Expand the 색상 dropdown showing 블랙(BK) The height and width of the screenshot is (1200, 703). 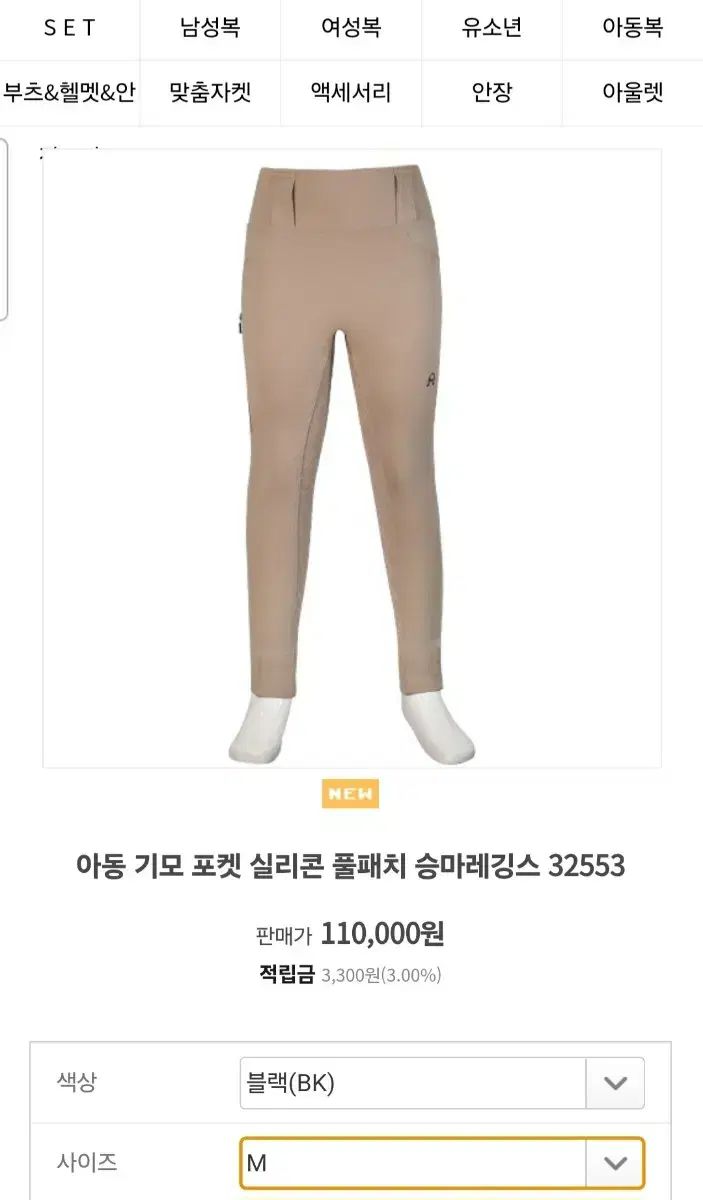pyautogui.click(x=441, y=1083)
